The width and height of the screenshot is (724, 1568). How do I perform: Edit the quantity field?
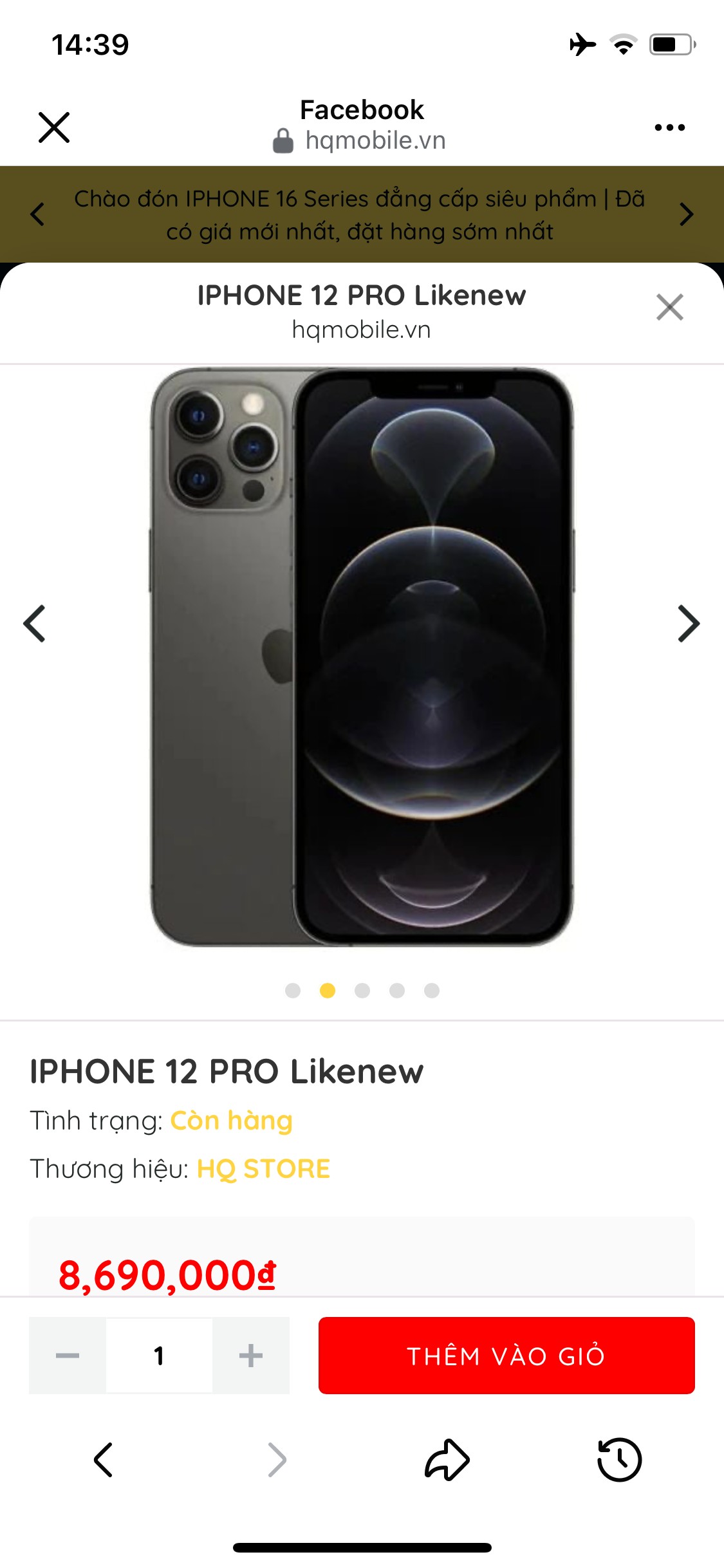[x=159, y=1355]
